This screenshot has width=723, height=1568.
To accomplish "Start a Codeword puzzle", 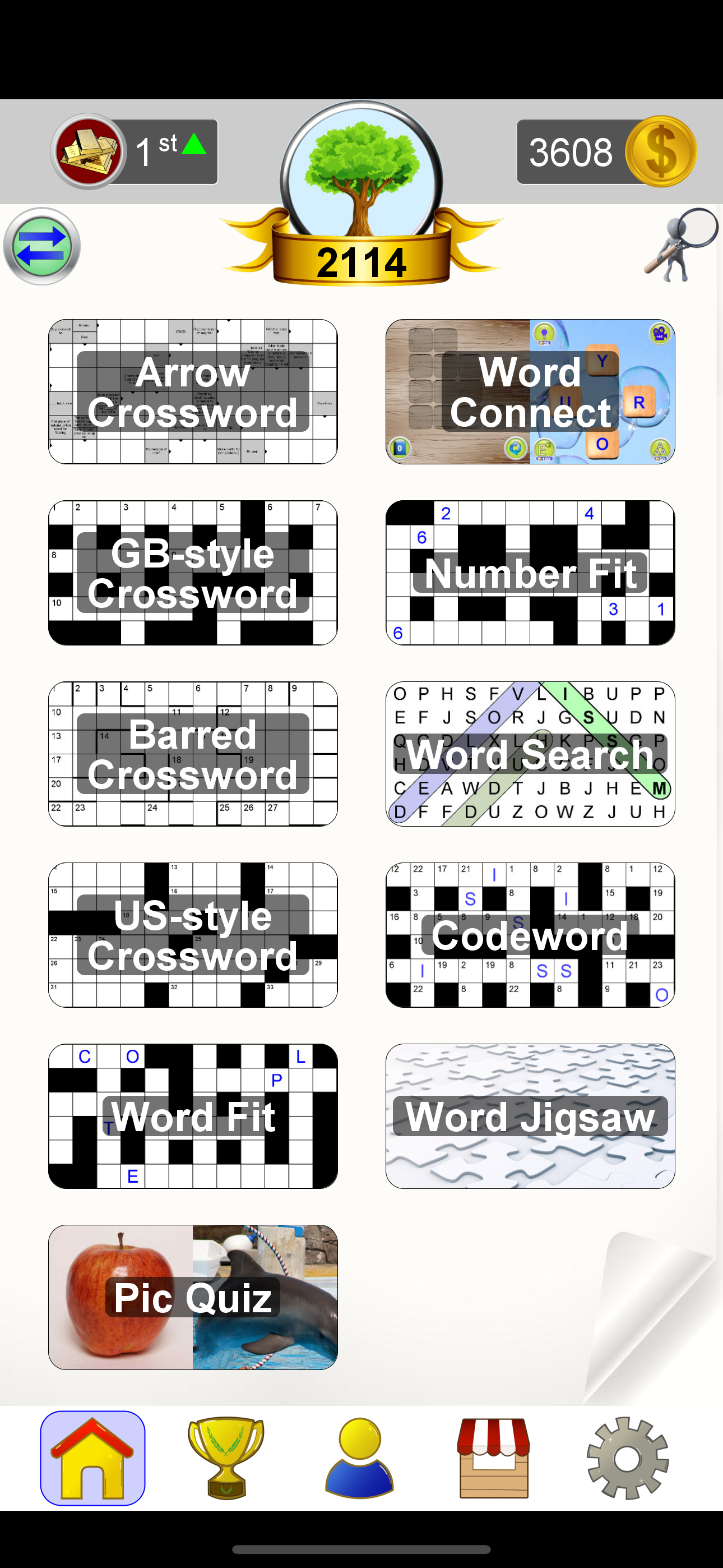I will pyautogui.click(x=530, y=935).
